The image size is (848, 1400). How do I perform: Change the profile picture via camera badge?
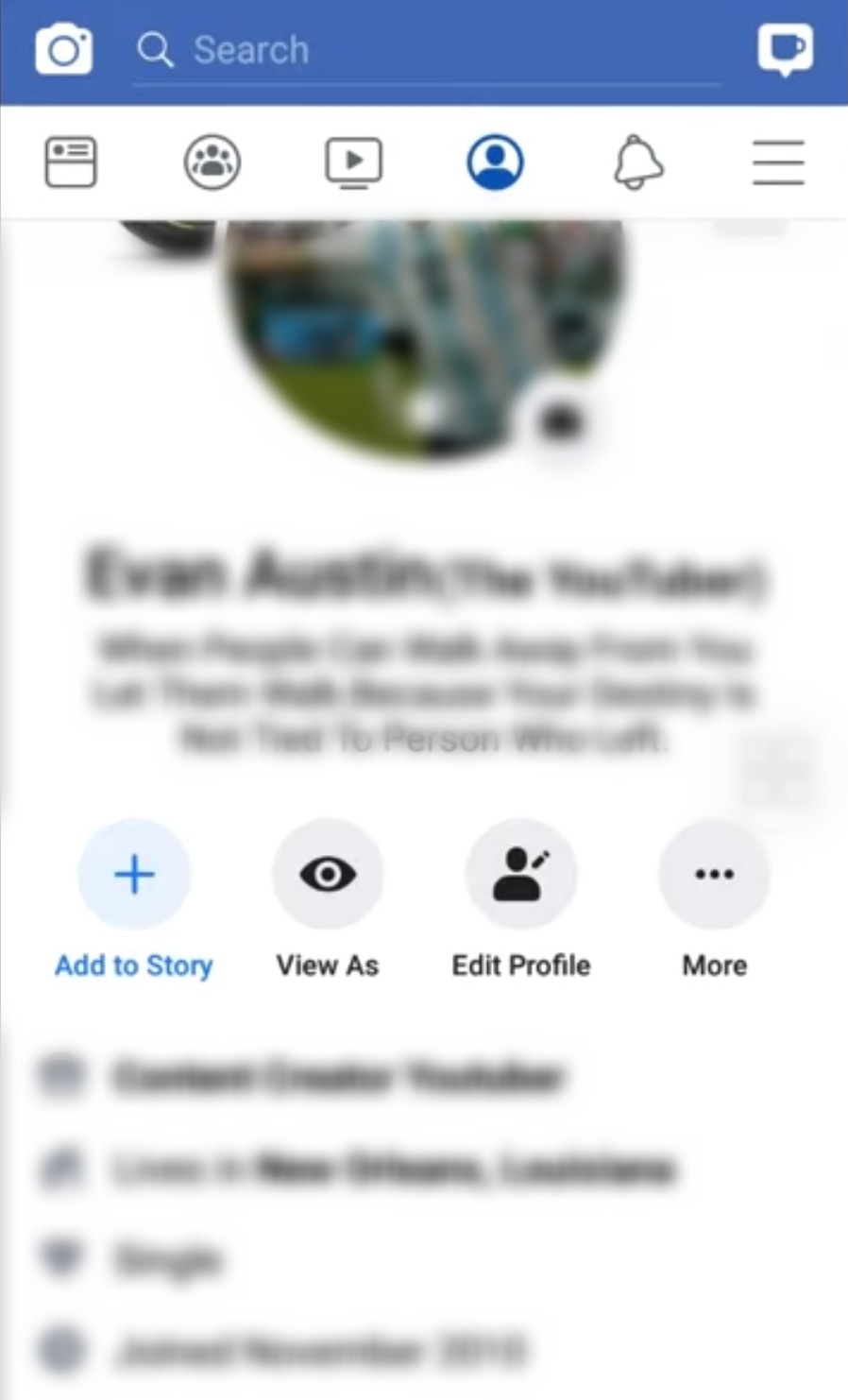pos(561,420)
